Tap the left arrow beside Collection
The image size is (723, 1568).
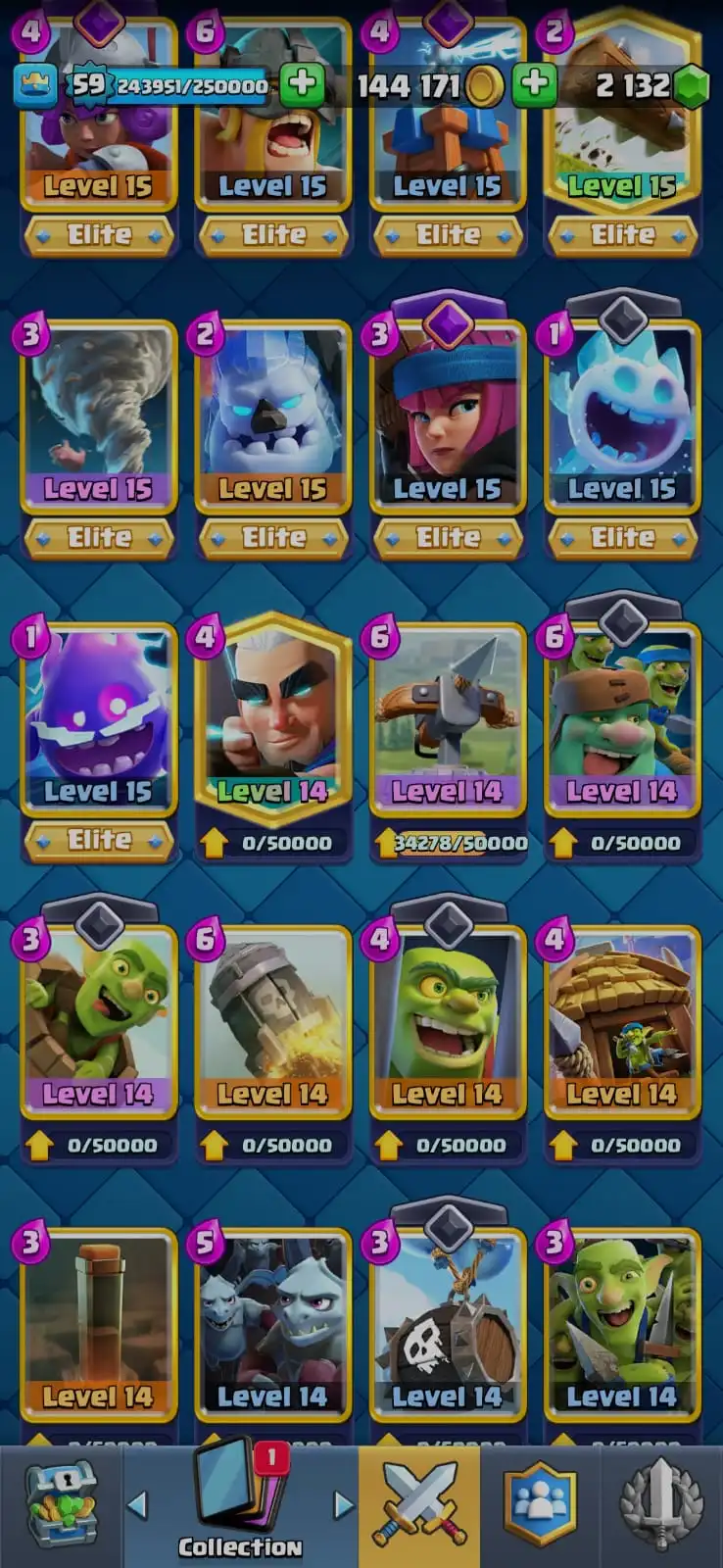click(x=138, y=1504)
